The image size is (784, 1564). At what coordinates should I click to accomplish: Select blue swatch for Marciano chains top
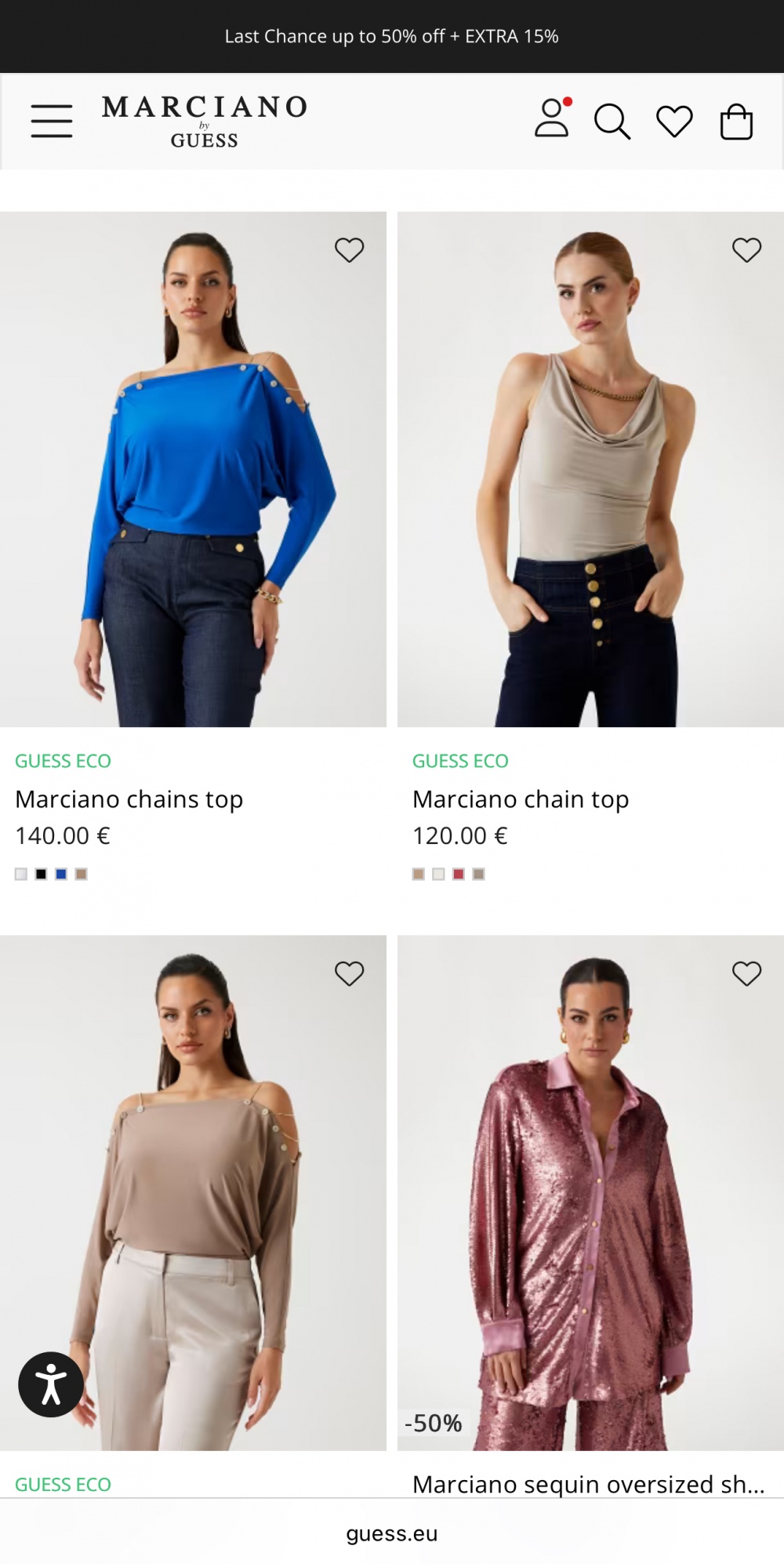coord(61,874)
